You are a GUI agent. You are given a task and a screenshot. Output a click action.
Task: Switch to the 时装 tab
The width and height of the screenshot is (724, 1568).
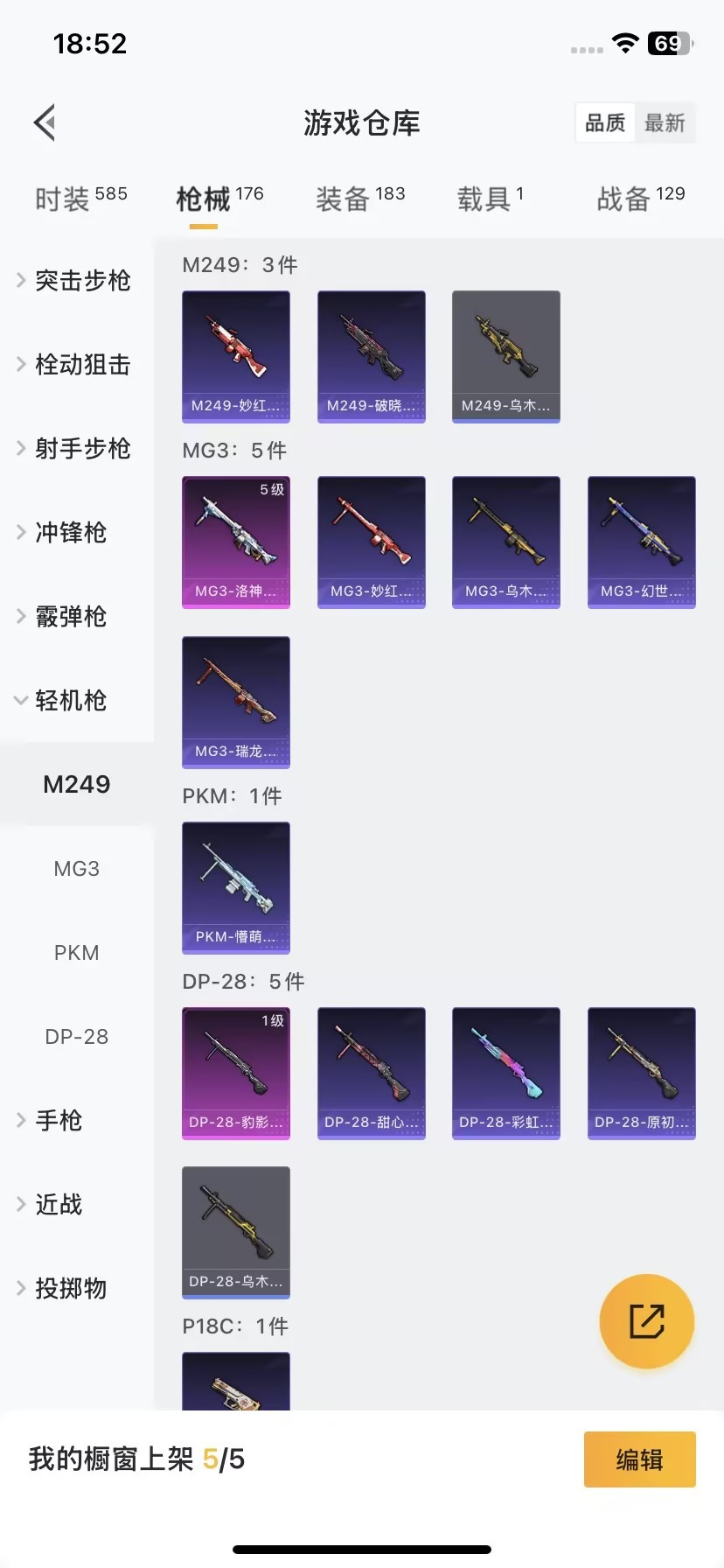pos(80,199)
